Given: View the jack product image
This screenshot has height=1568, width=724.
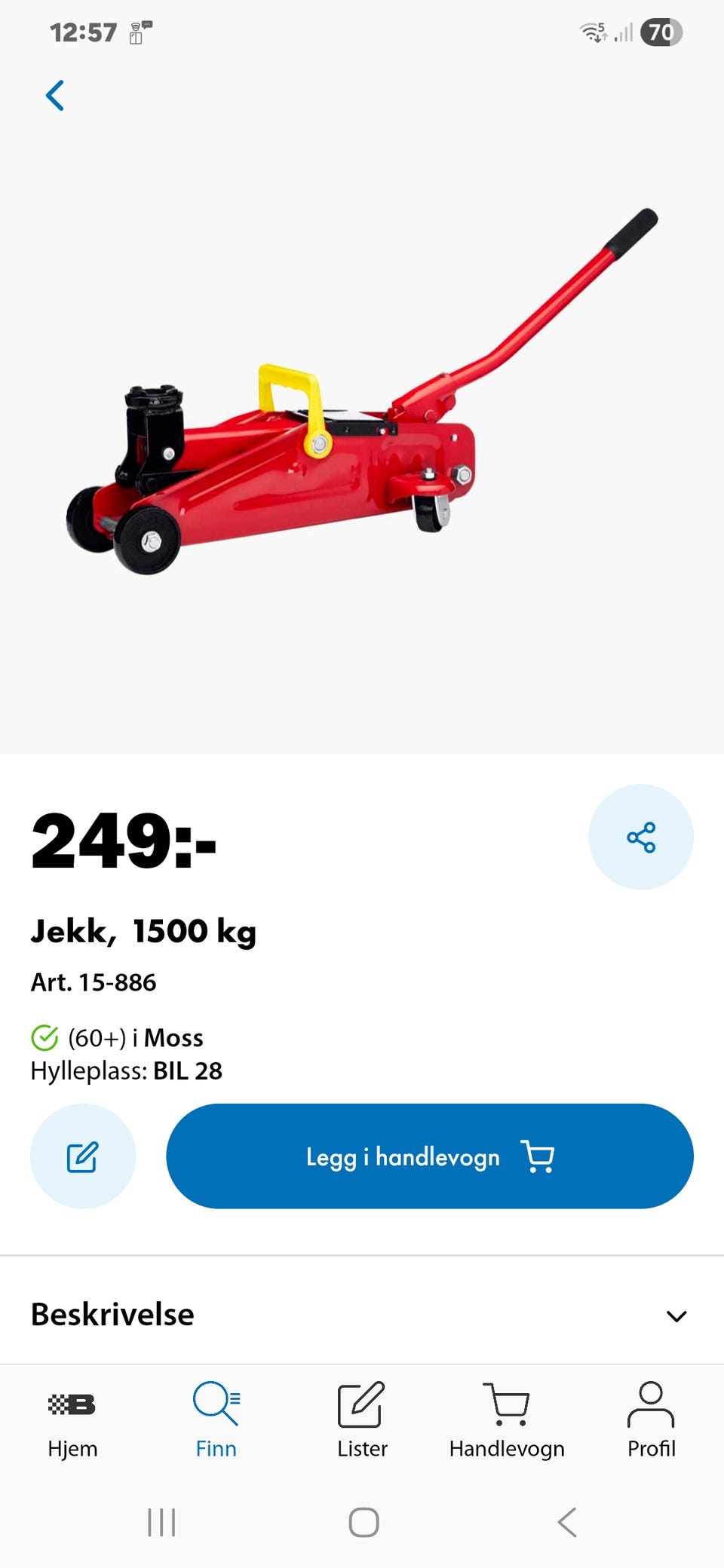Looking at the screenshot, I should click(362, 392).
